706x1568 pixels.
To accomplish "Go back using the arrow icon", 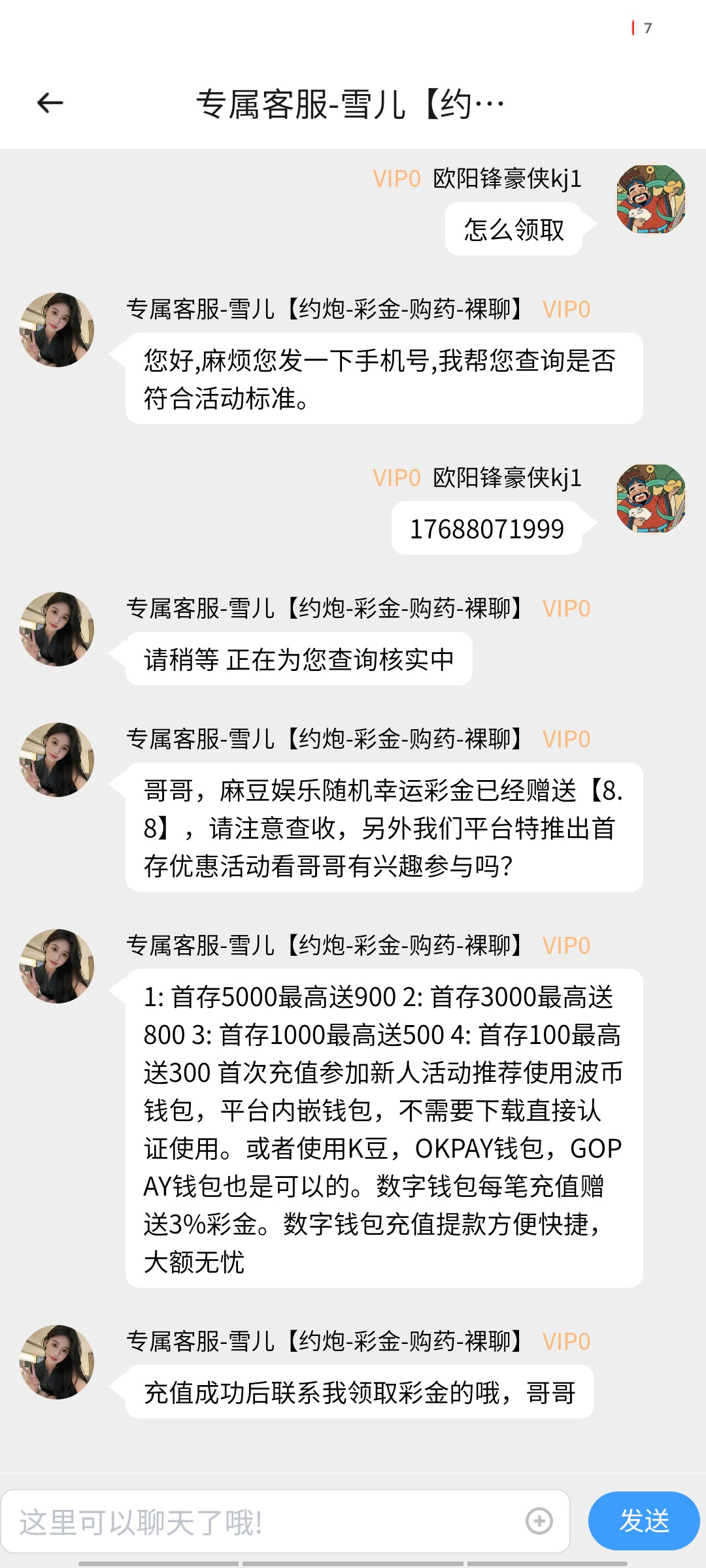I will pos(50,103).
